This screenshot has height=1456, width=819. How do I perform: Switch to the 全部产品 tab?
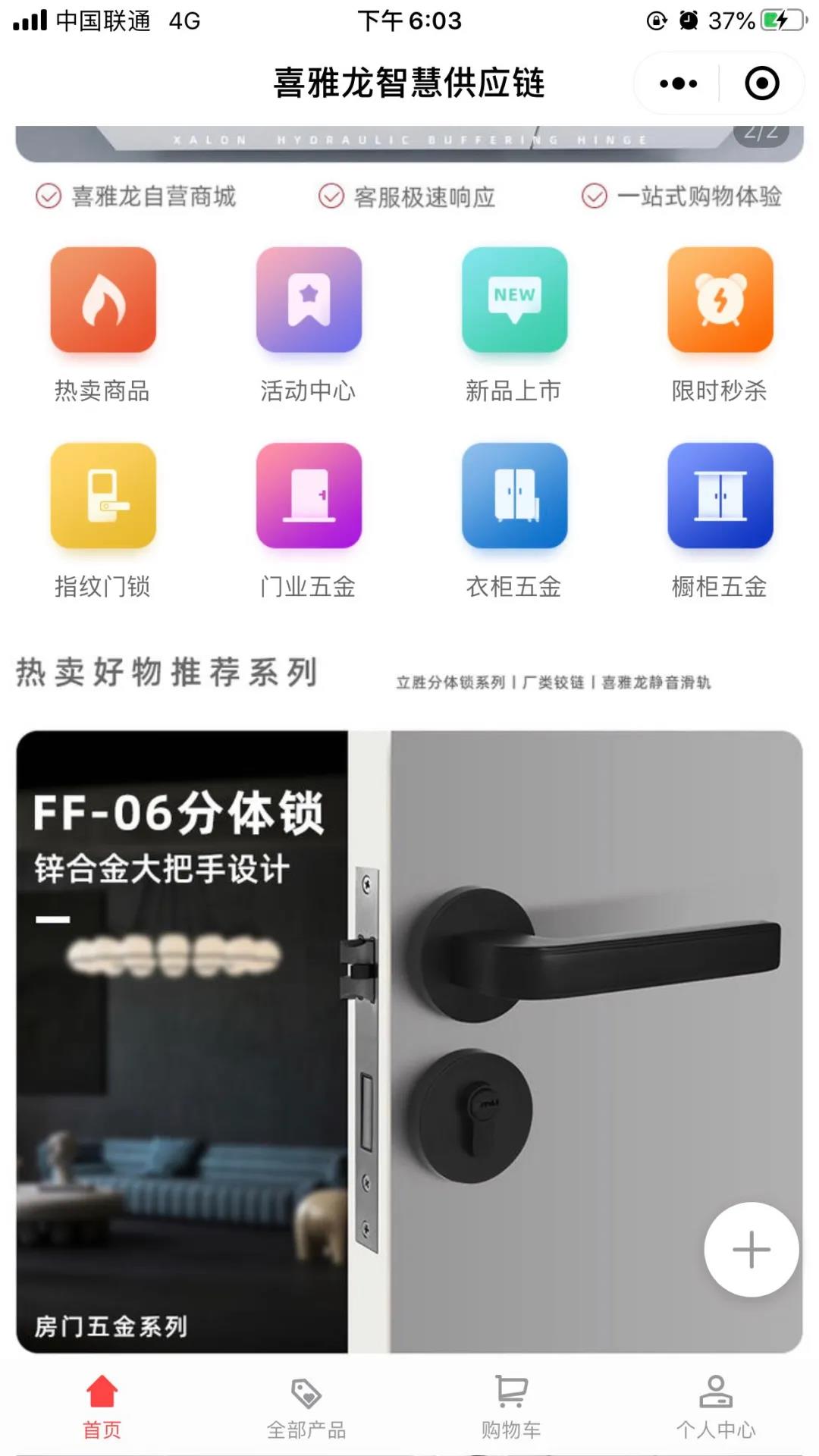[306, 1407]
